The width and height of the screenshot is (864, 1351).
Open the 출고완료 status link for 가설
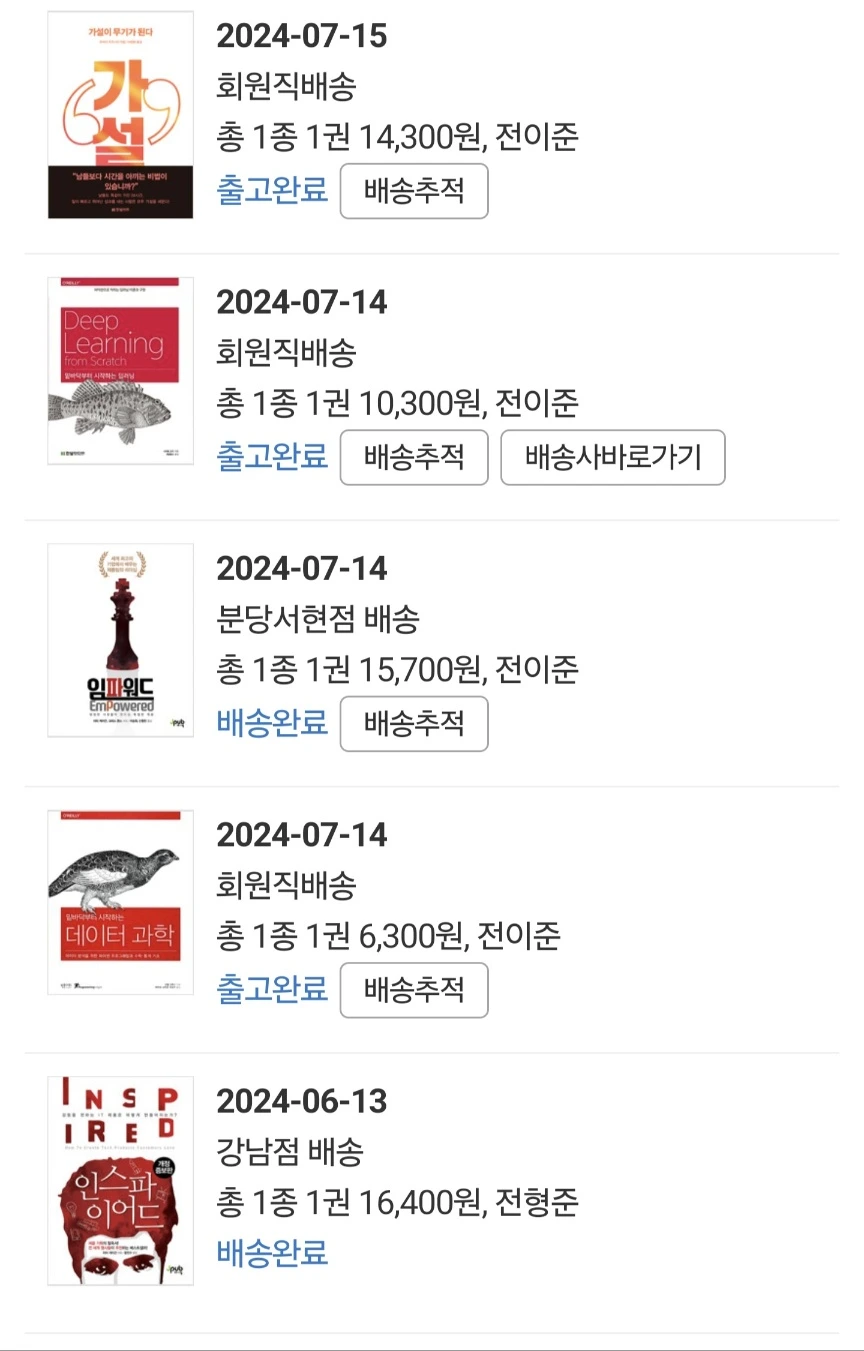tap(272, 190)
